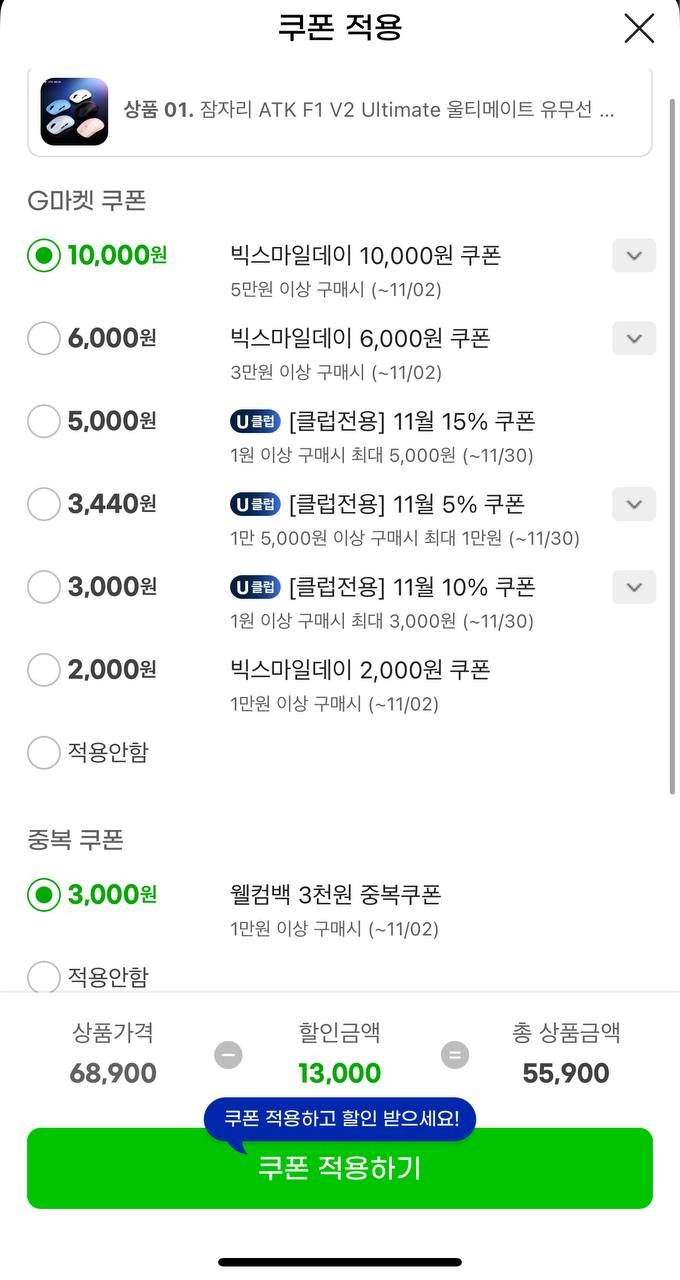The height and width of the screenshot is (1280, 680).
Task: Select the 빅스마일데이 10,000원 coupon
Action: pos(43,256)
